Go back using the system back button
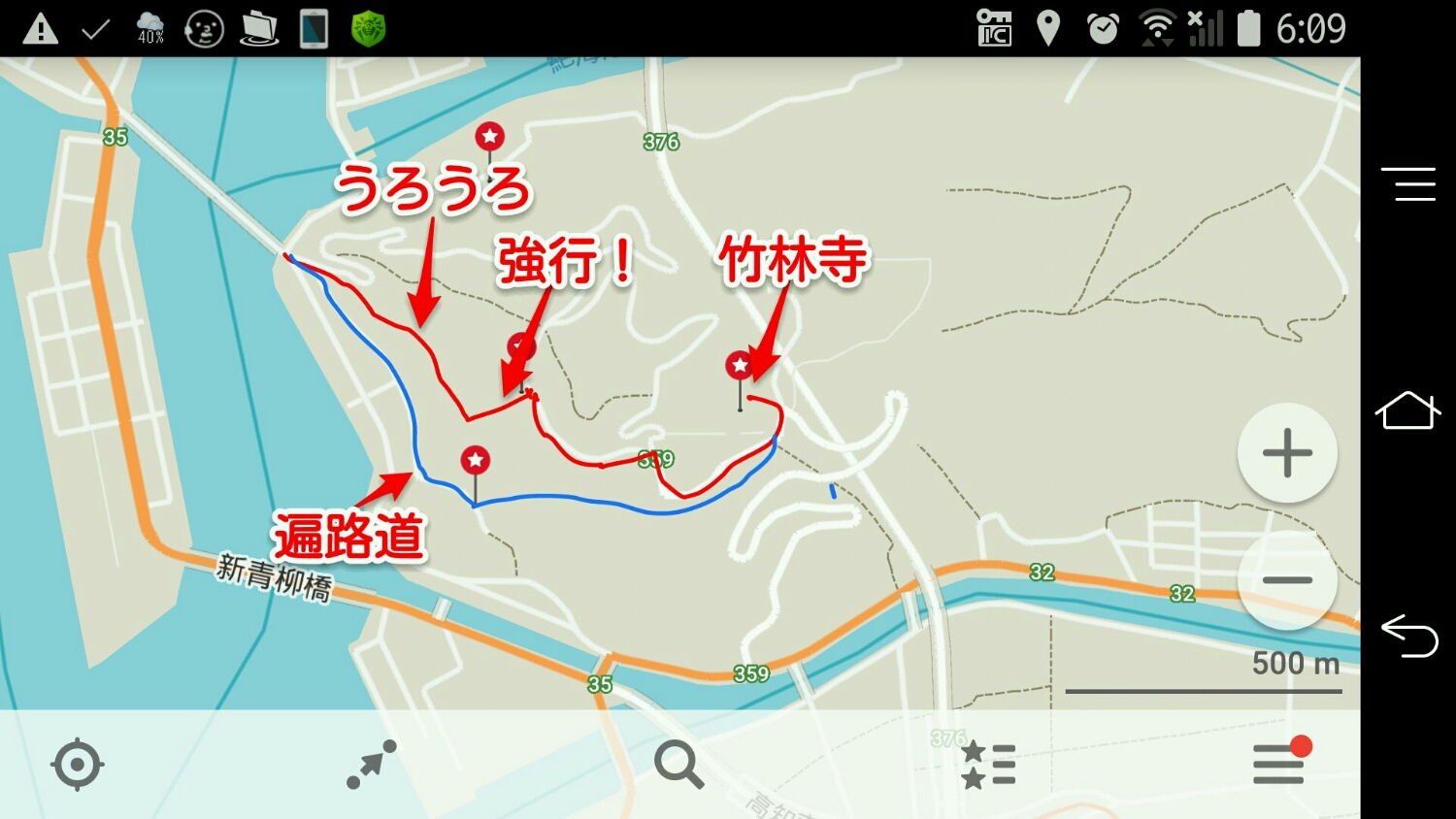 click(x=1408, y=637)
